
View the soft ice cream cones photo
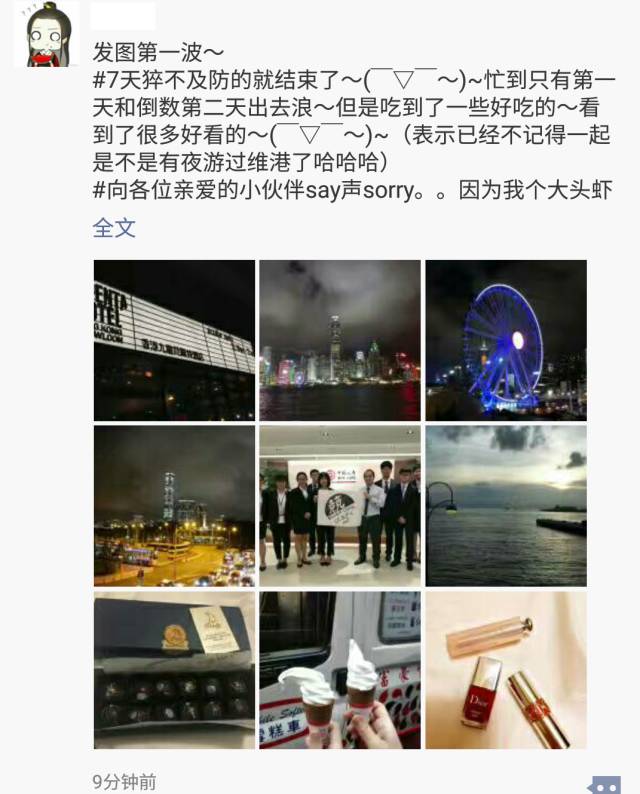coord(340,670)
